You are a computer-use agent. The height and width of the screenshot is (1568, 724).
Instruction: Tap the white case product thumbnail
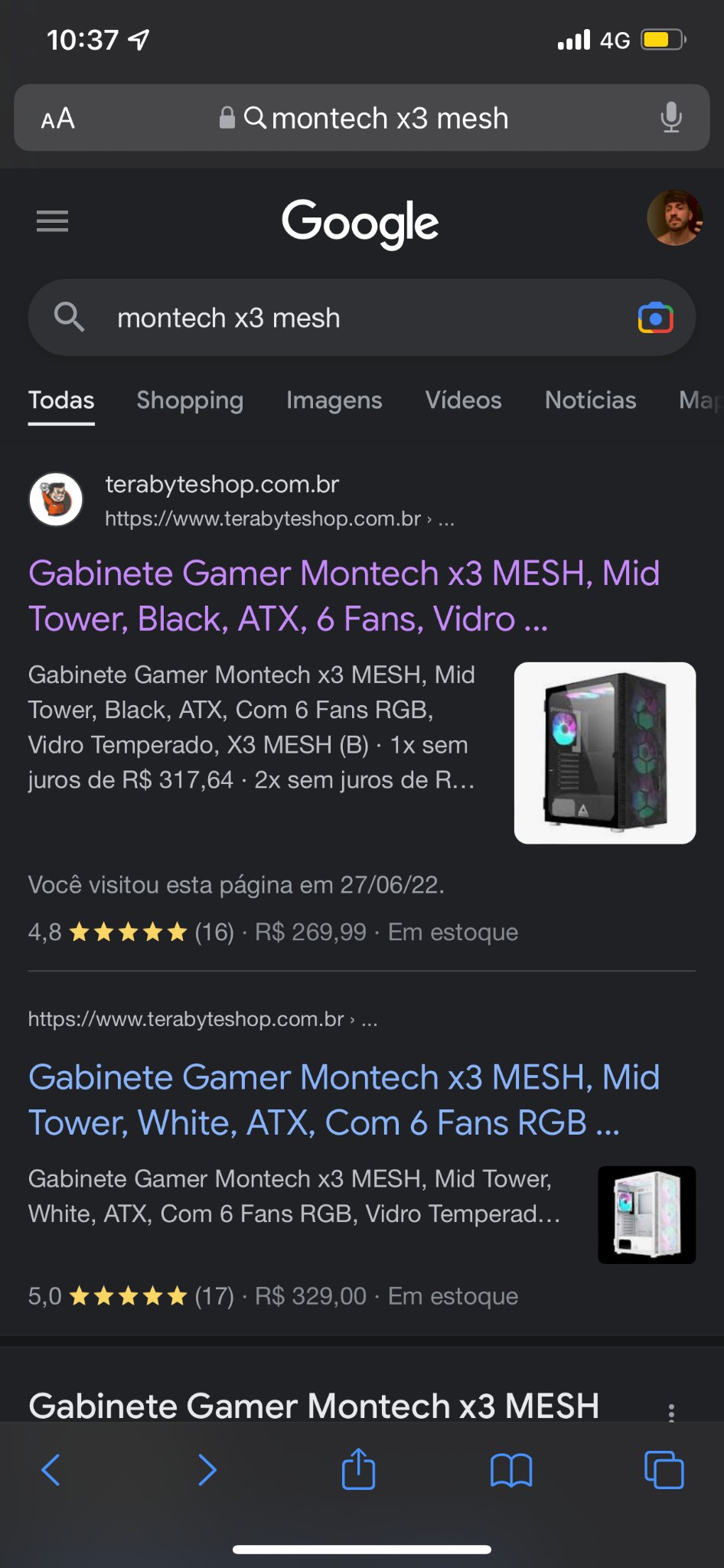point(647,1215)
